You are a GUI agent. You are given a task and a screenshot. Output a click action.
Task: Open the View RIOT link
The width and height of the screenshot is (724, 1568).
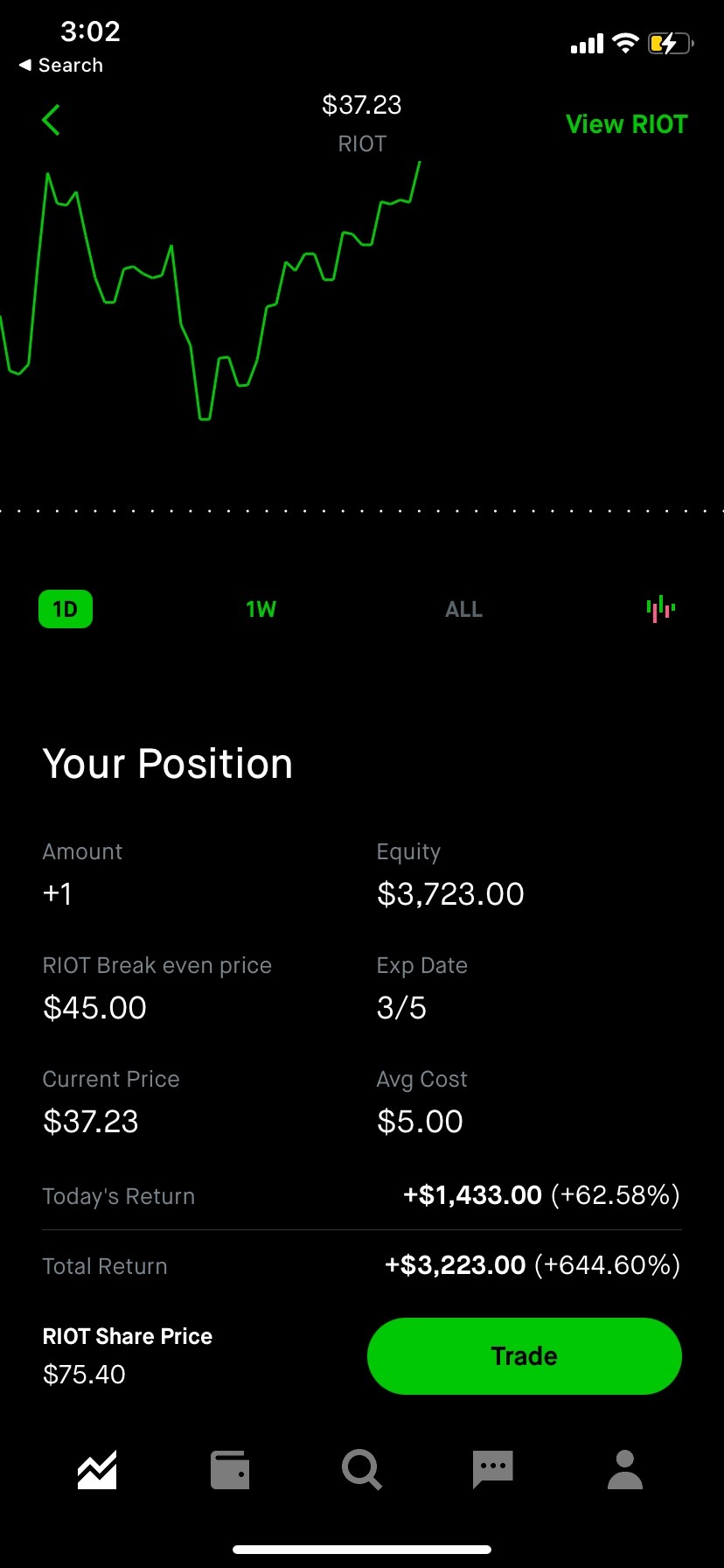coord(626,124)
